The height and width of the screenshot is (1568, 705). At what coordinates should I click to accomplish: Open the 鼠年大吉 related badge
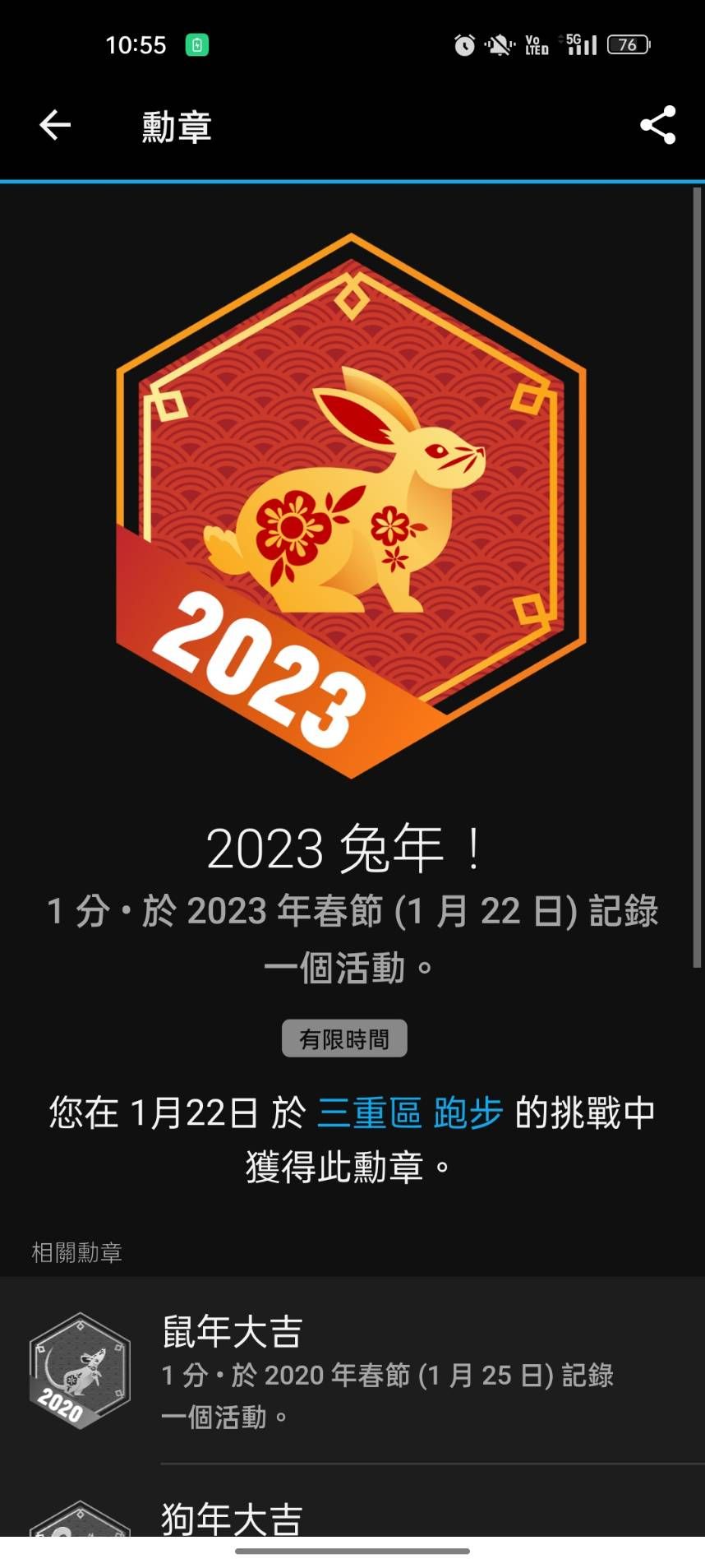(352, 1371)
